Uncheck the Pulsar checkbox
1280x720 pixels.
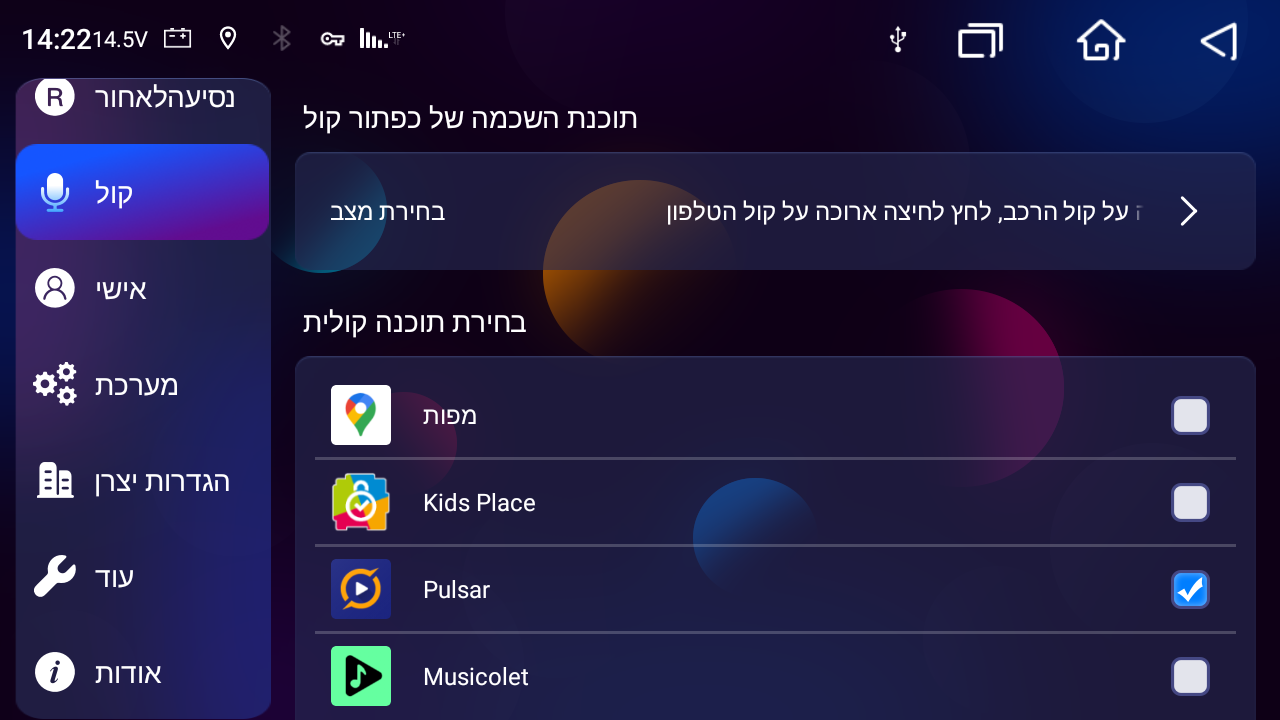[1190, 590]
